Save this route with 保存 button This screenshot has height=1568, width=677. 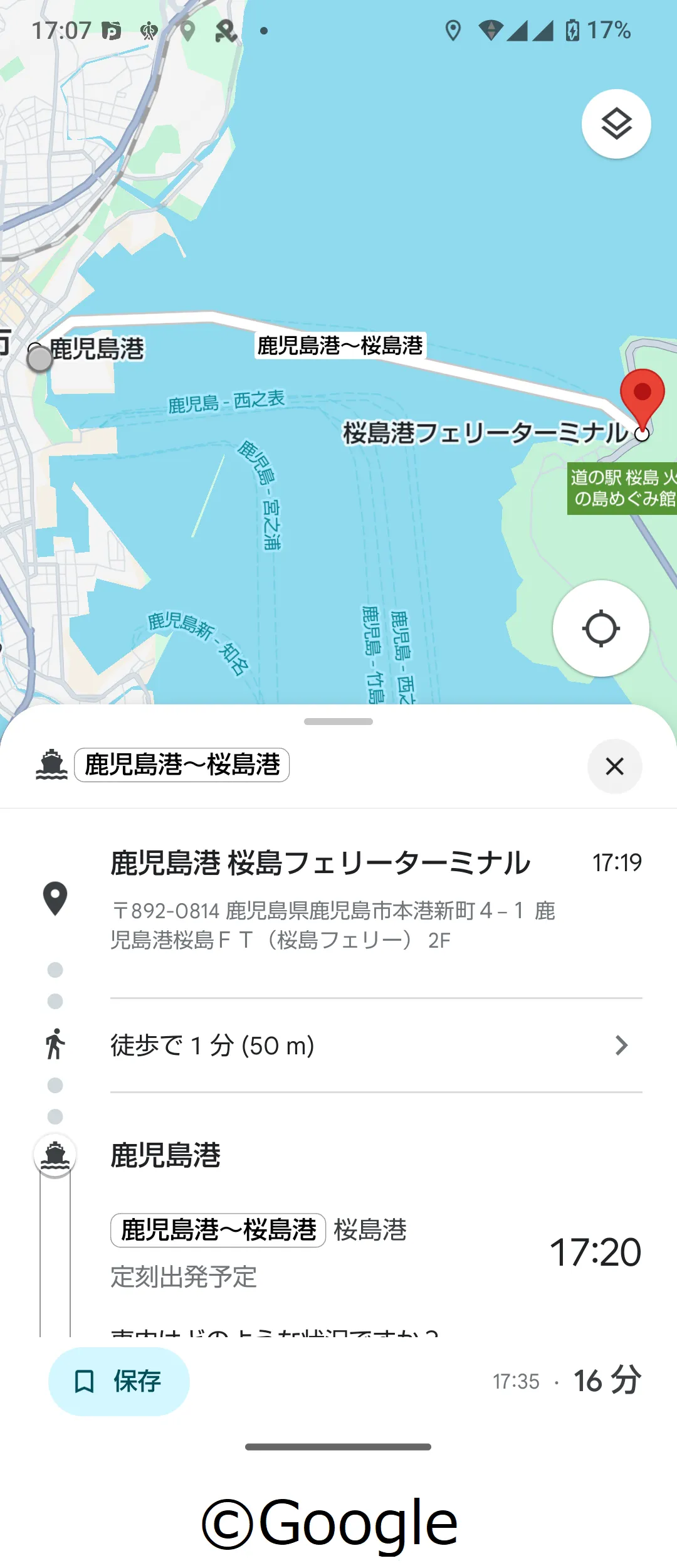click(x=119, y=1381)
